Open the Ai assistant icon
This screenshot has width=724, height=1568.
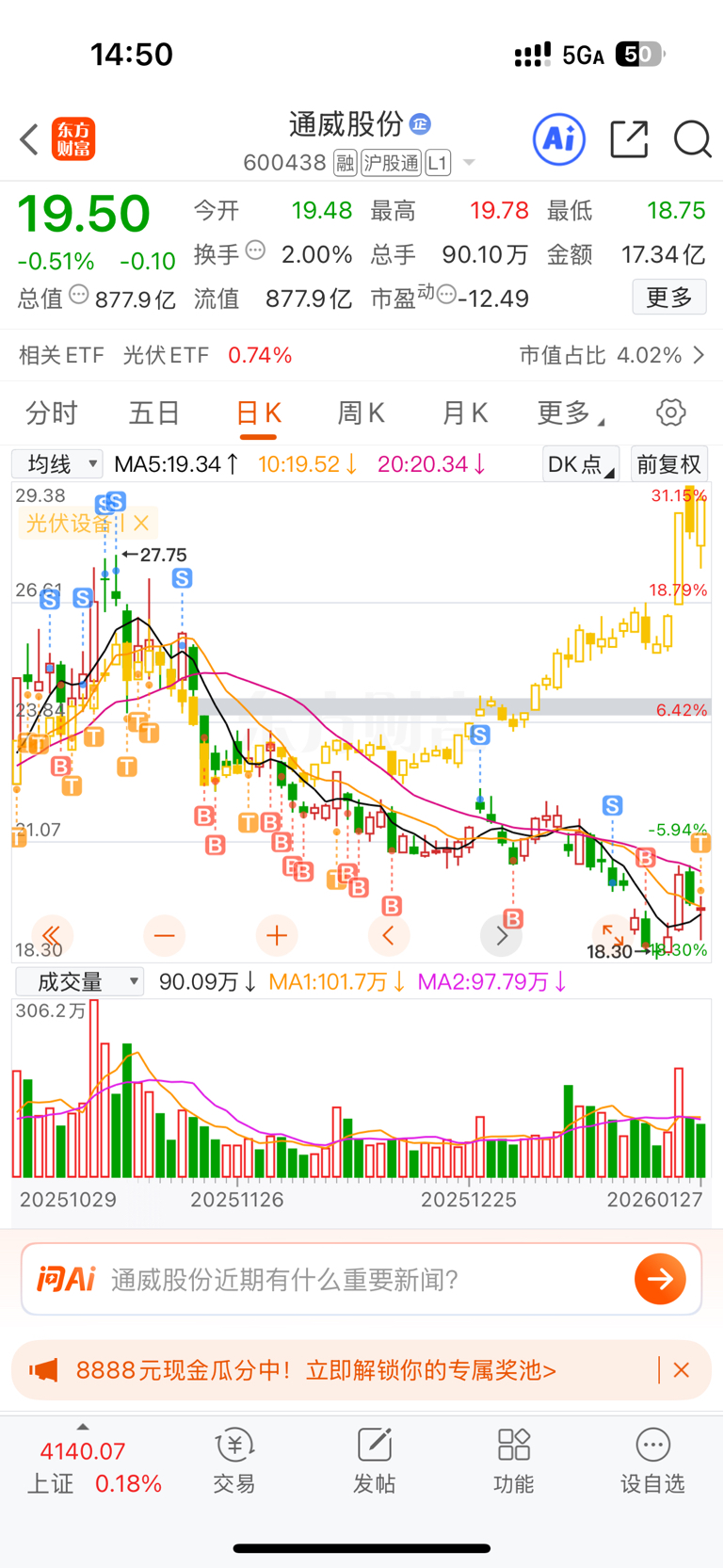click(x=559, y=139)
